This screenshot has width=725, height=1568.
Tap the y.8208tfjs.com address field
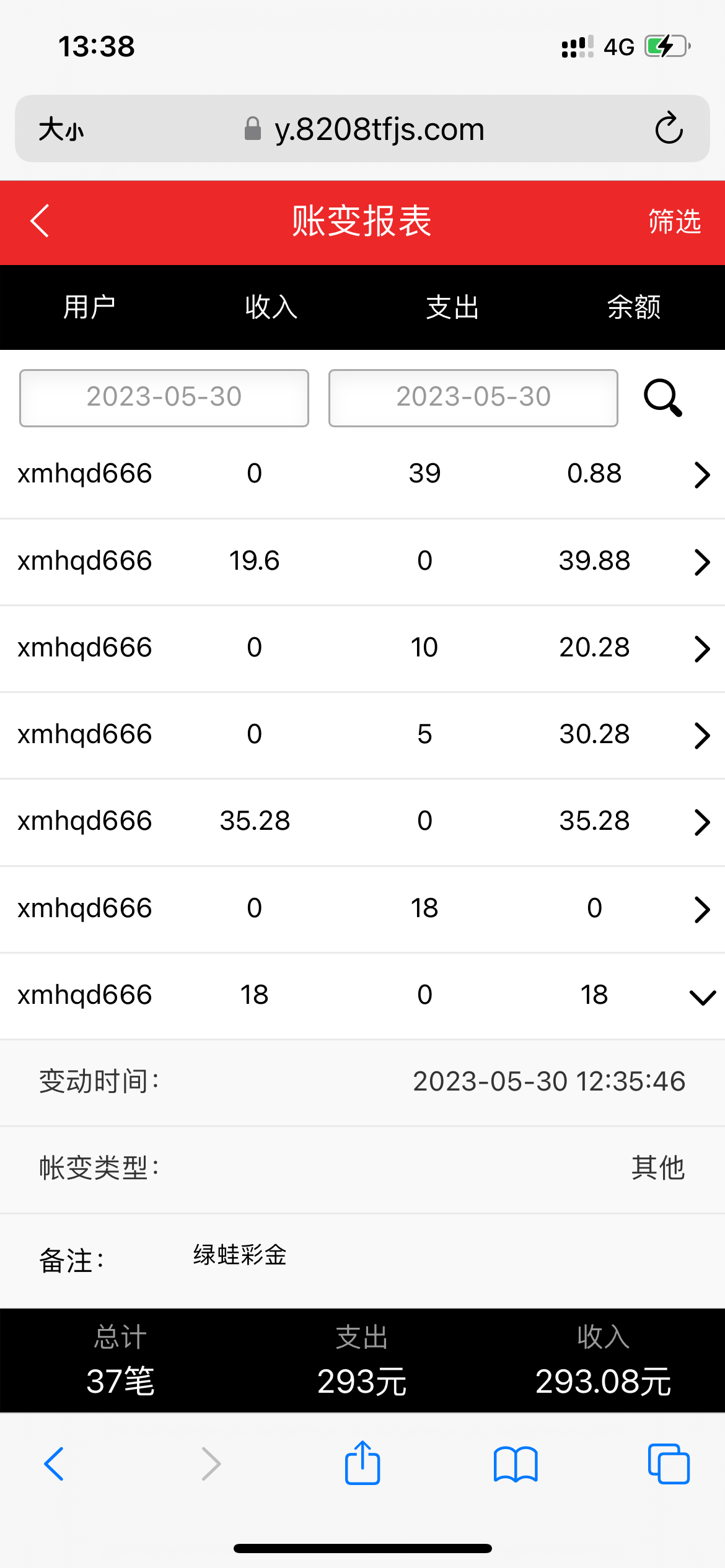tap(379, 129)
